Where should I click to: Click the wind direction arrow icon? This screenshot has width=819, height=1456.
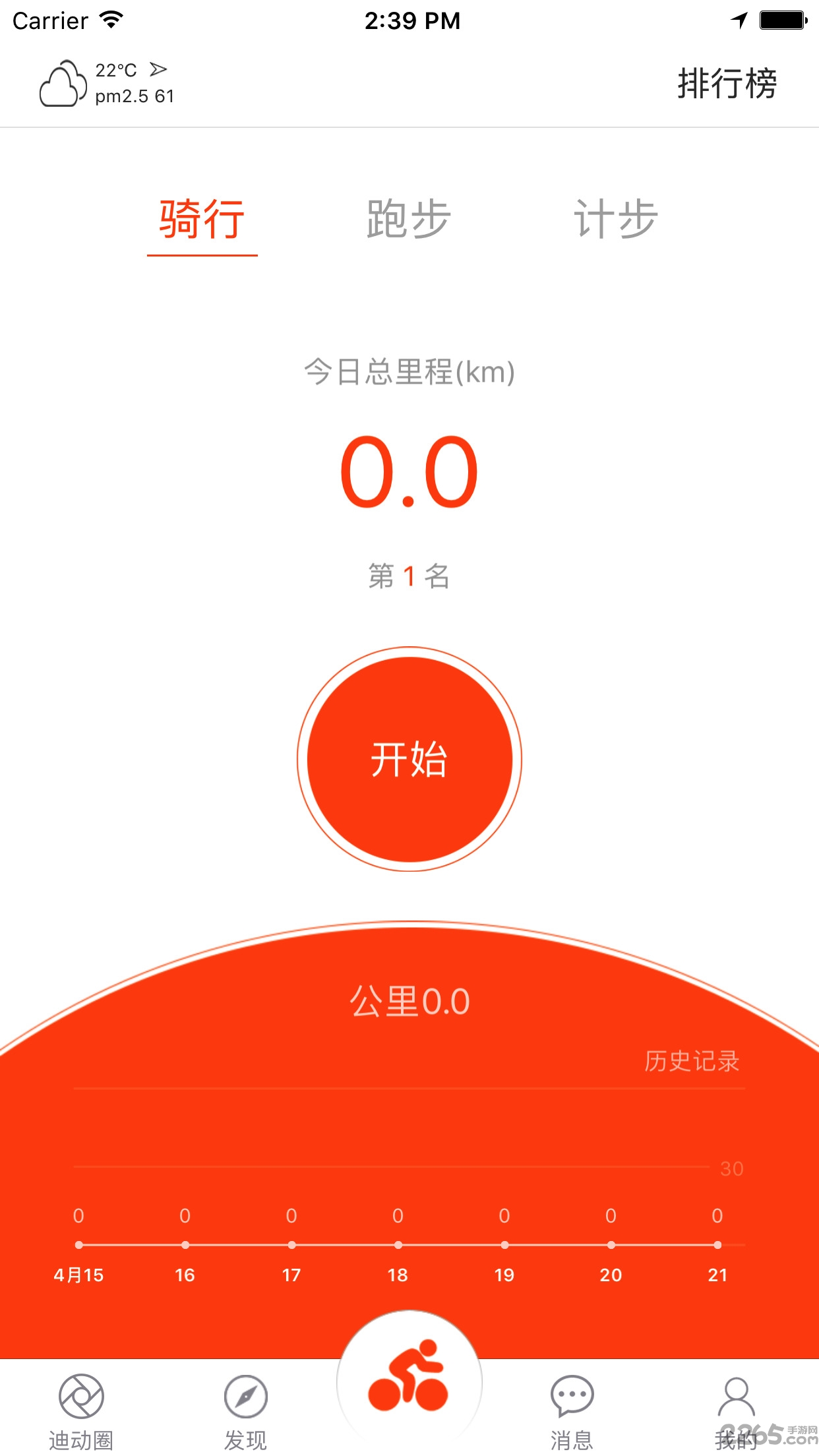click(158, 70)
